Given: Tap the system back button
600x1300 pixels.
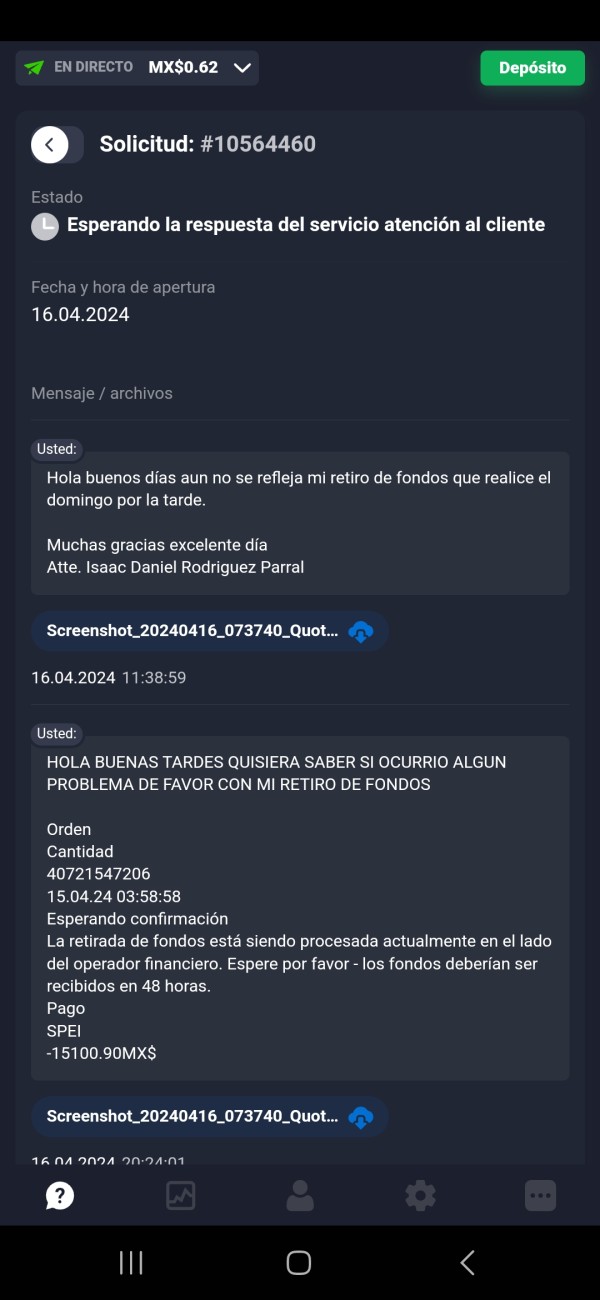Looking at the screenshot, I should (467, 1262).
